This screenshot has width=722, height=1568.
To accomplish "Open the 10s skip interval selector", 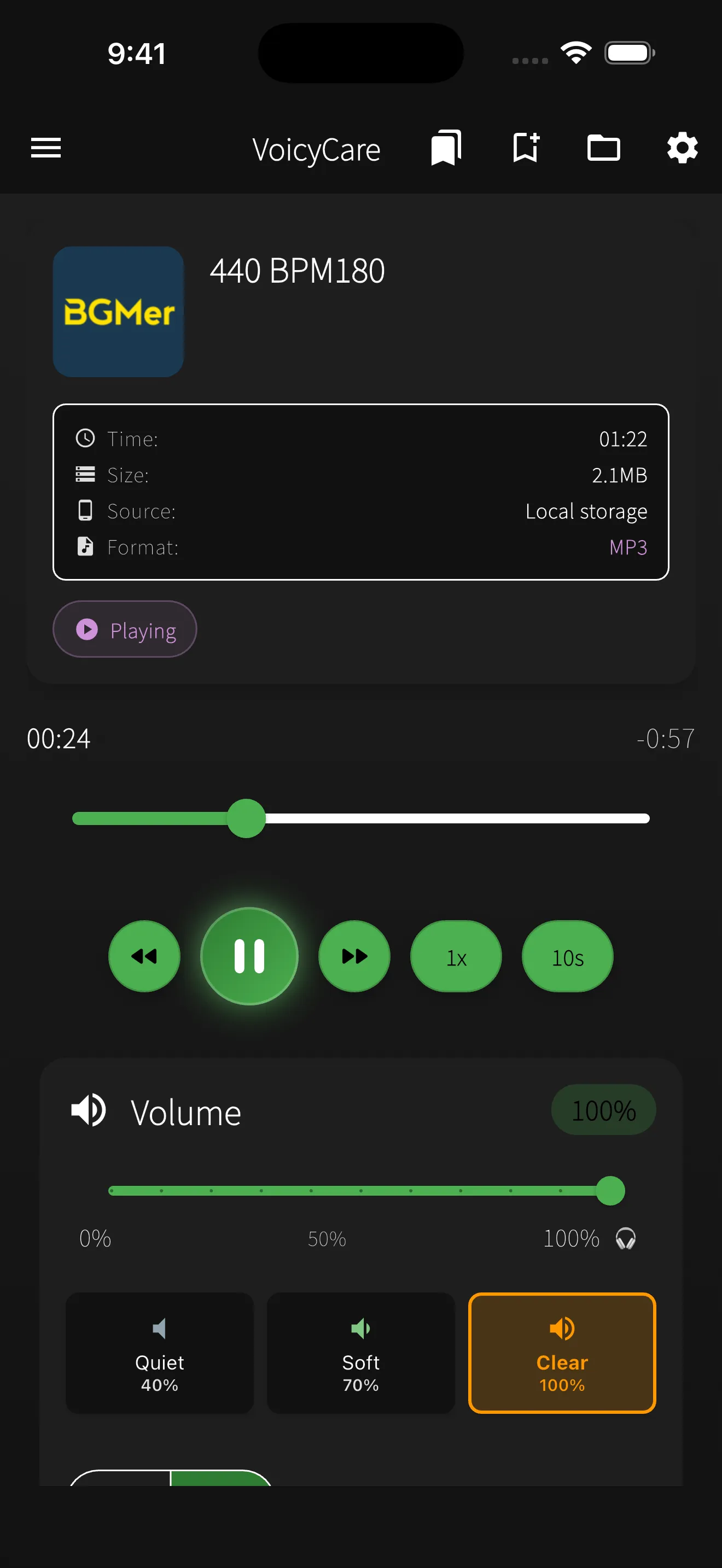I will pos(567,956).
